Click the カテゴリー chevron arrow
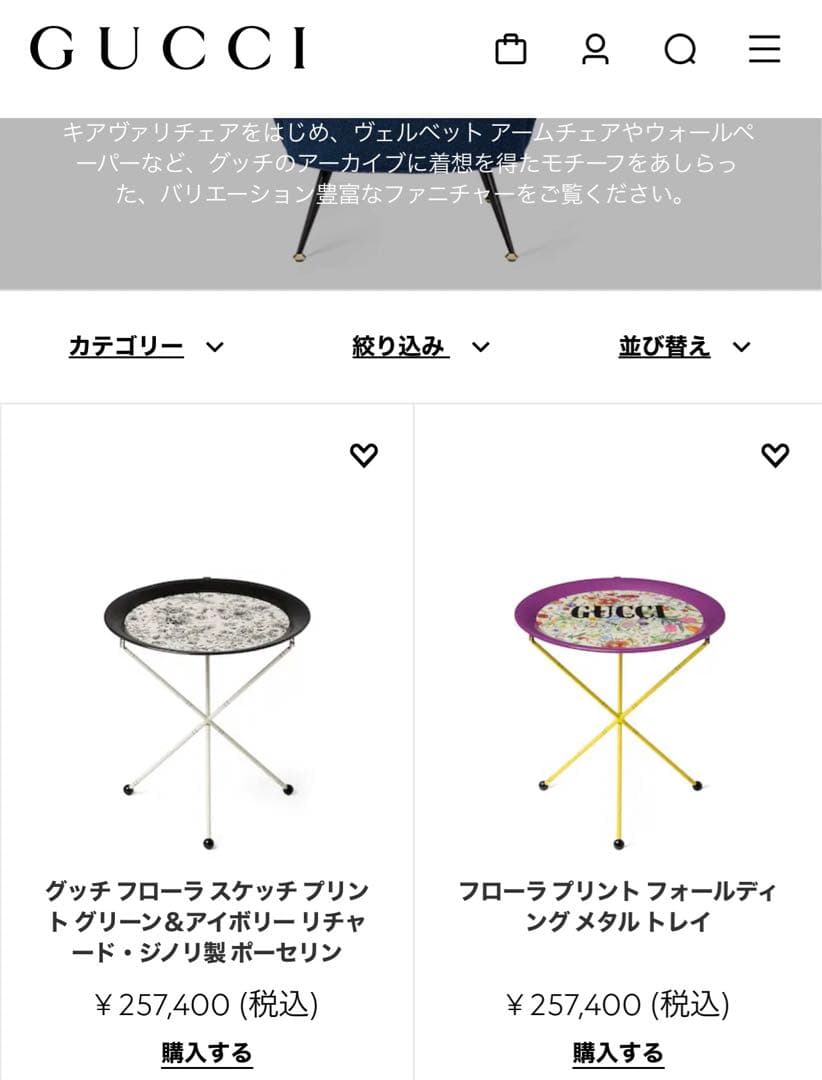 point(213,349)
